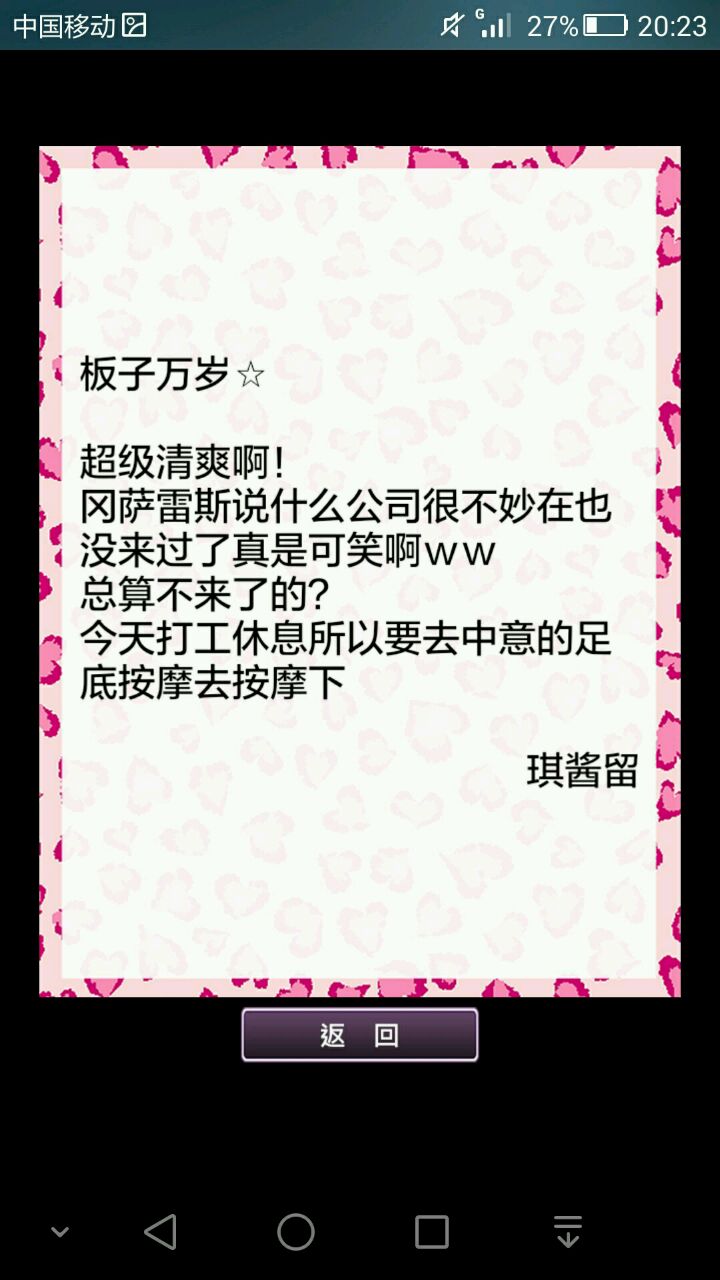Go back with the system back button

point(161,1232)
